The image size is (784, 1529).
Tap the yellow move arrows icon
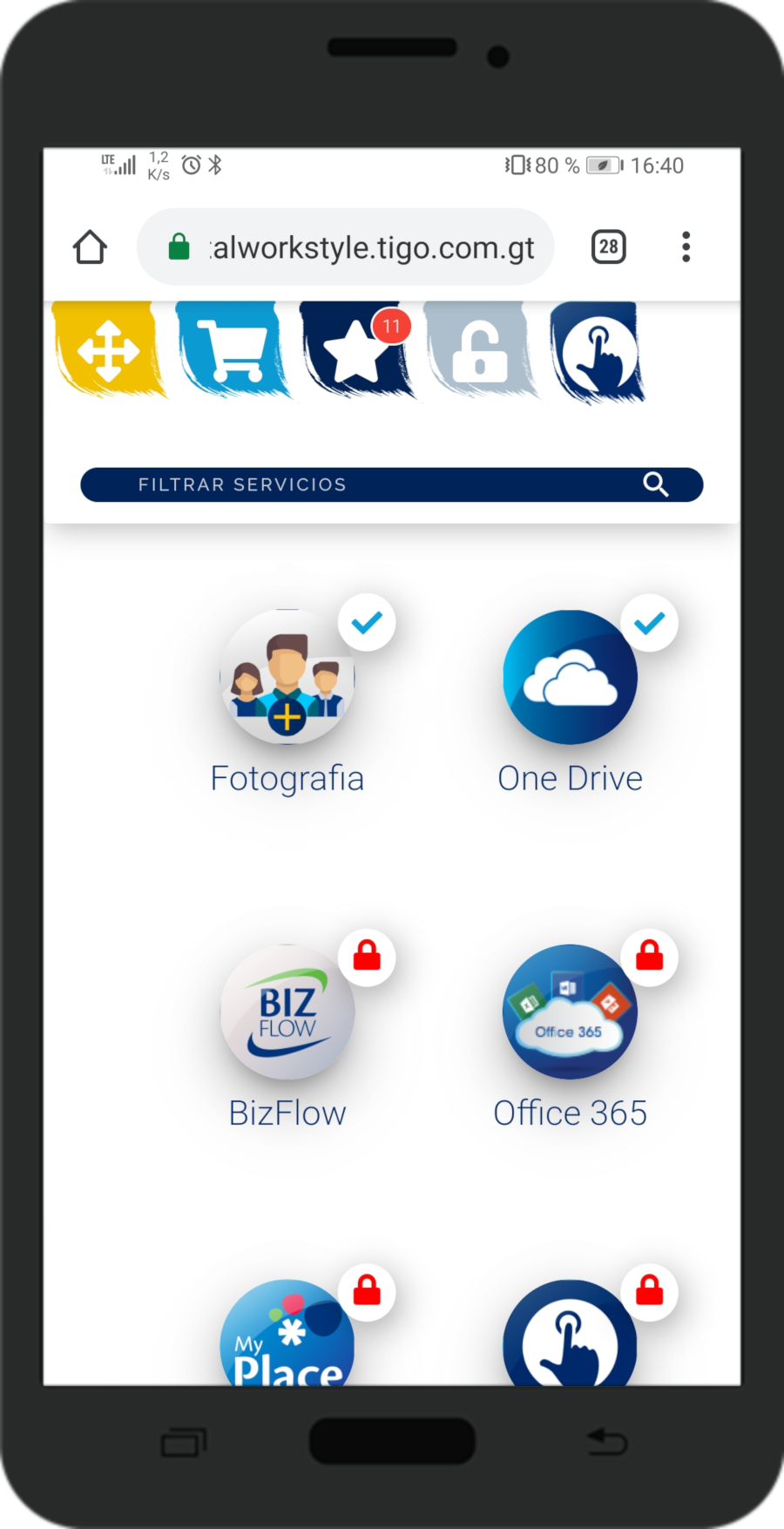click(108, 351)
